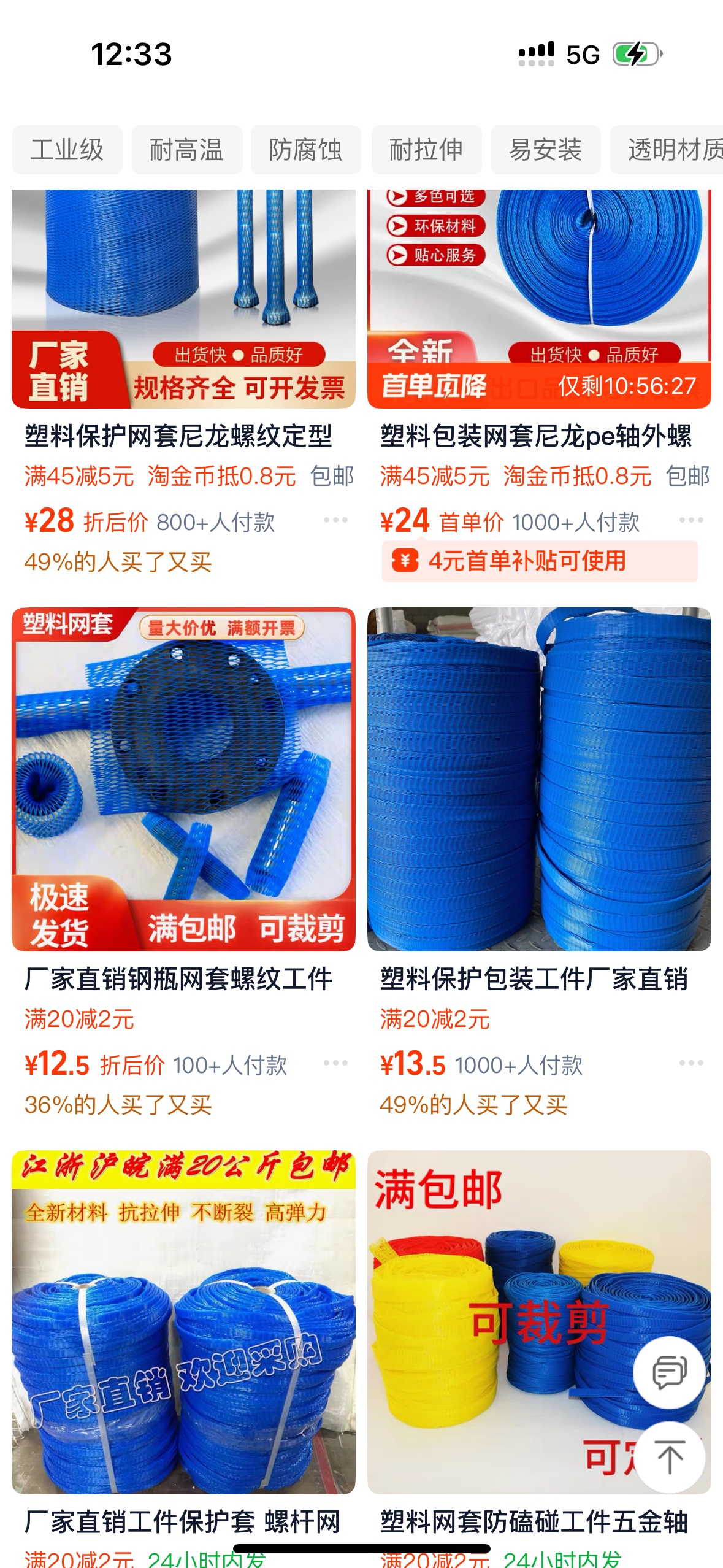The height and width of the screenshot is (1568, 723).
Task: Open product 塑料保护网套尼龙螺纹定型
Action: 178,436
